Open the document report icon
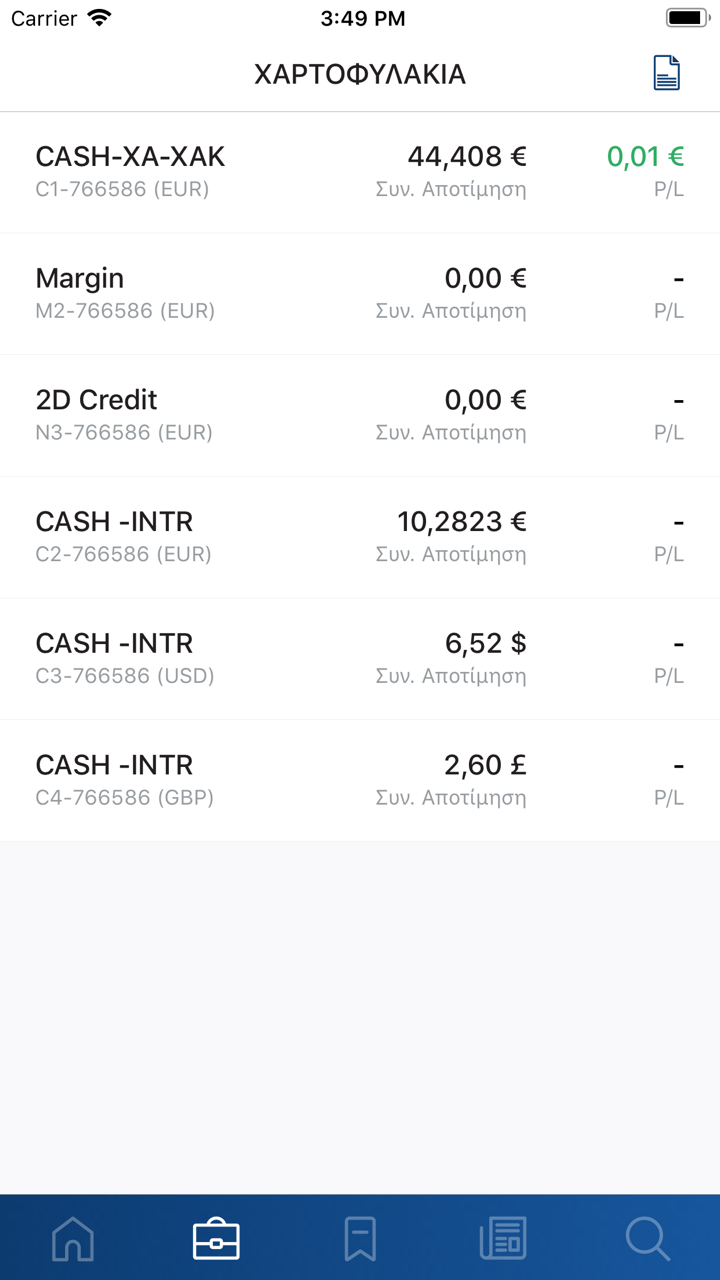Screen dimensions: 720x1280 point(666,74)
